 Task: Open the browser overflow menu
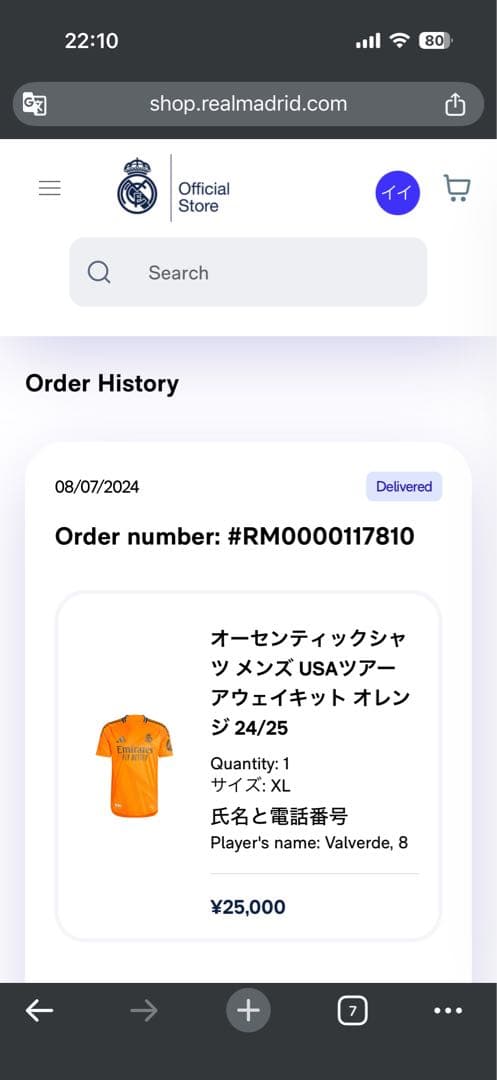(x=448, y=1010)
